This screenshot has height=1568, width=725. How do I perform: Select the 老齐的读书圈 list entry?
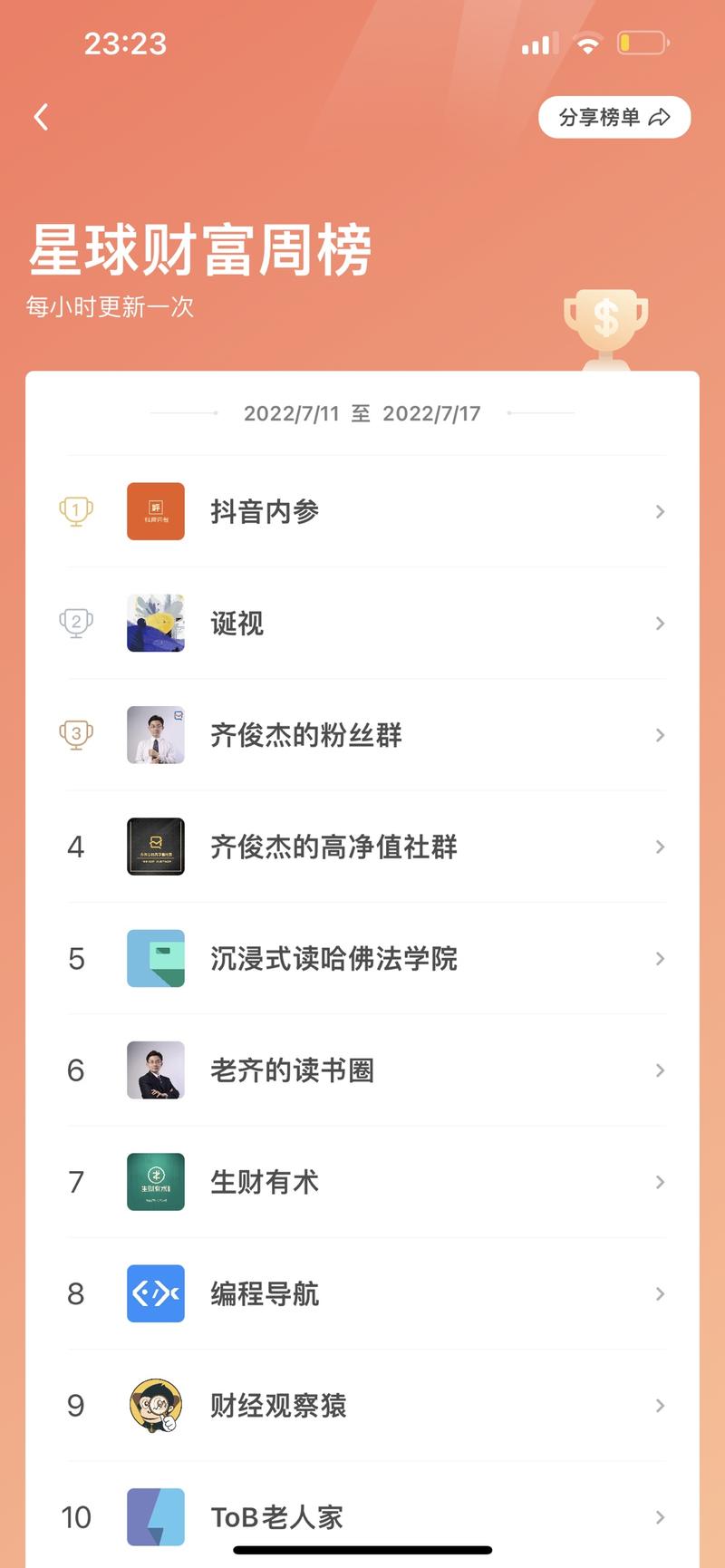[x=362, y=1070]
